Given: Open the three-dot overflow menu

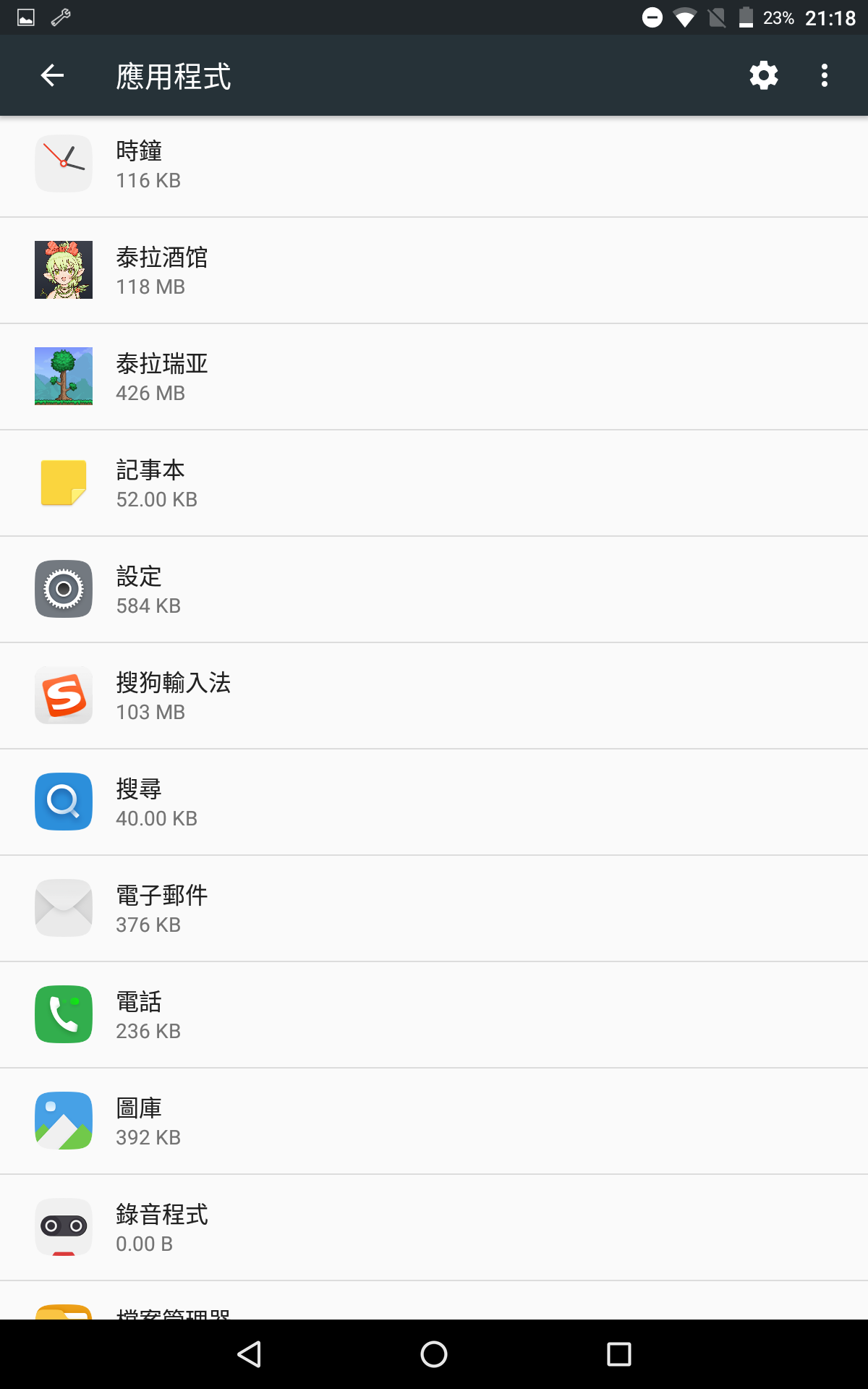Looking at the screenshot, I should (825, 75).
